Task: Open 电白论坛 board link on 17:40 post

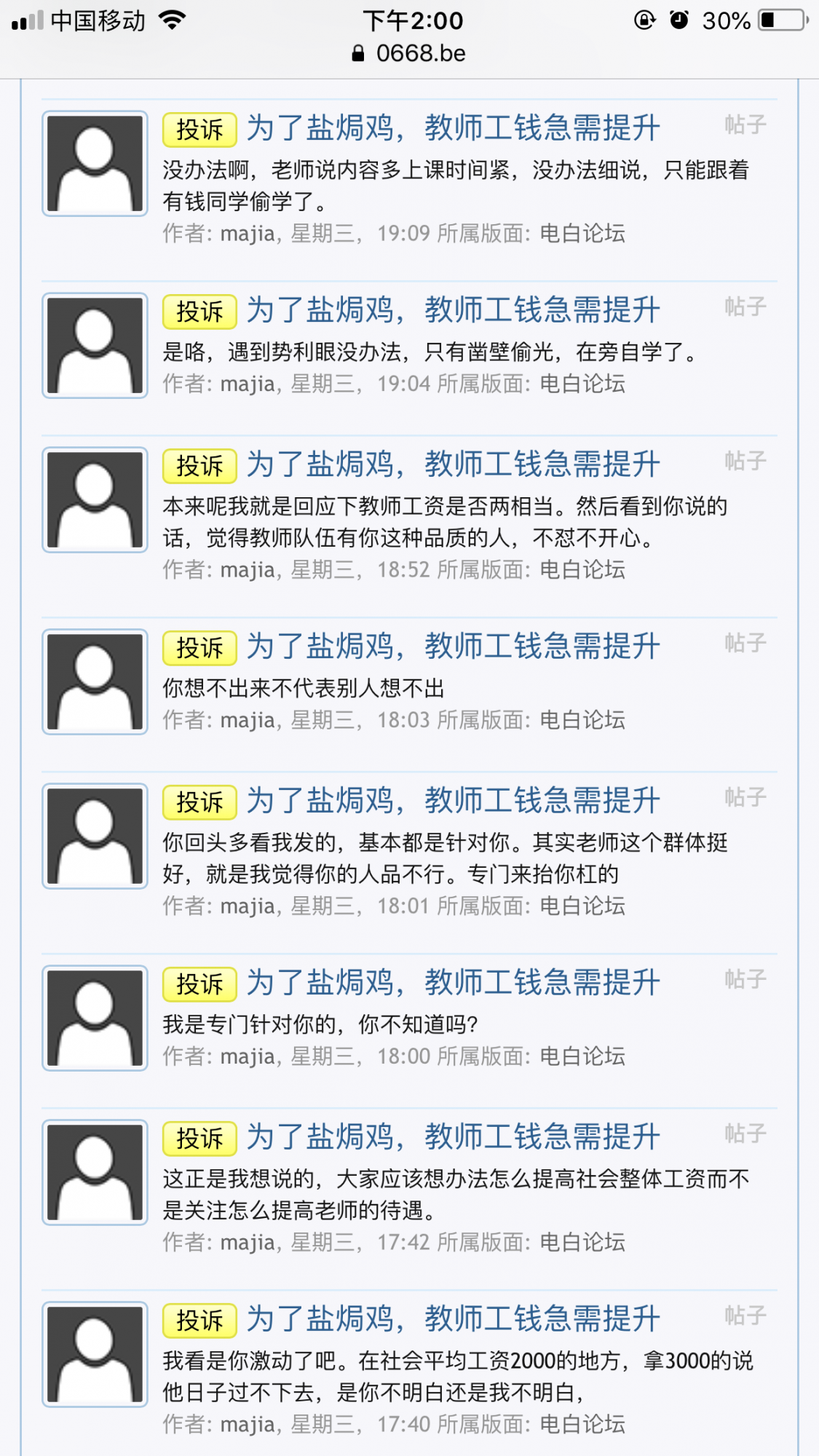Action: (582, 1424)
